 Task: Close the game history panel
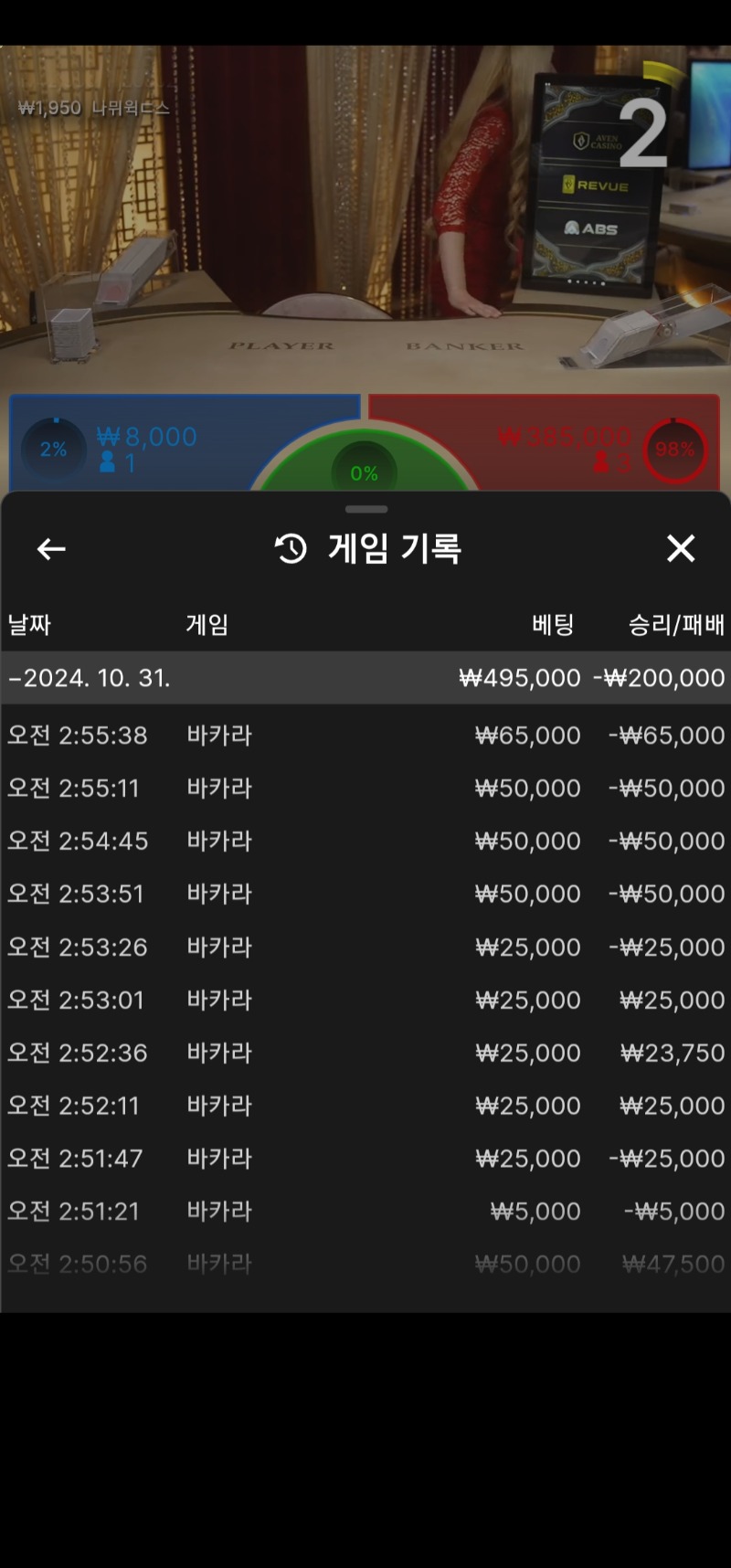pos(681,548)
